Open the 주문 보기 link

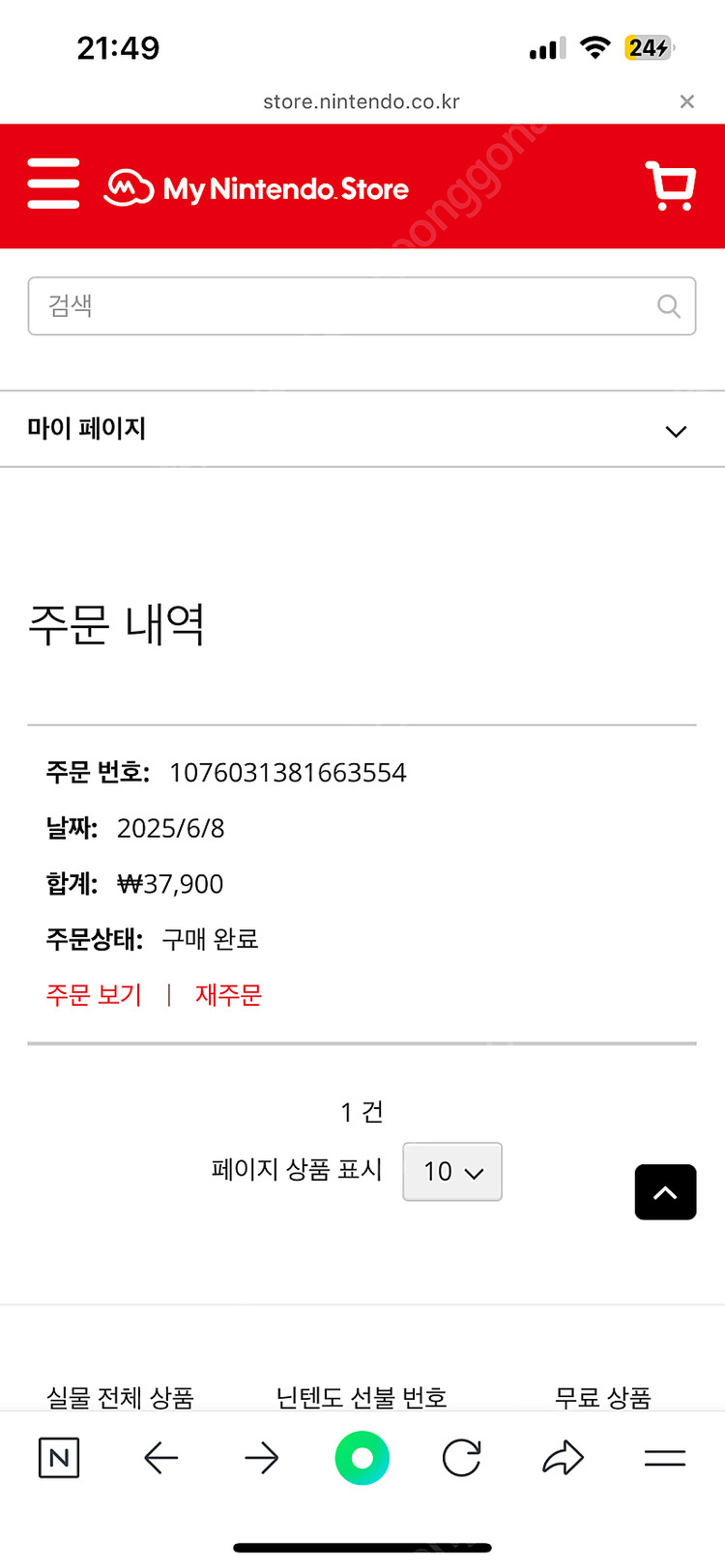click(94, 995)
